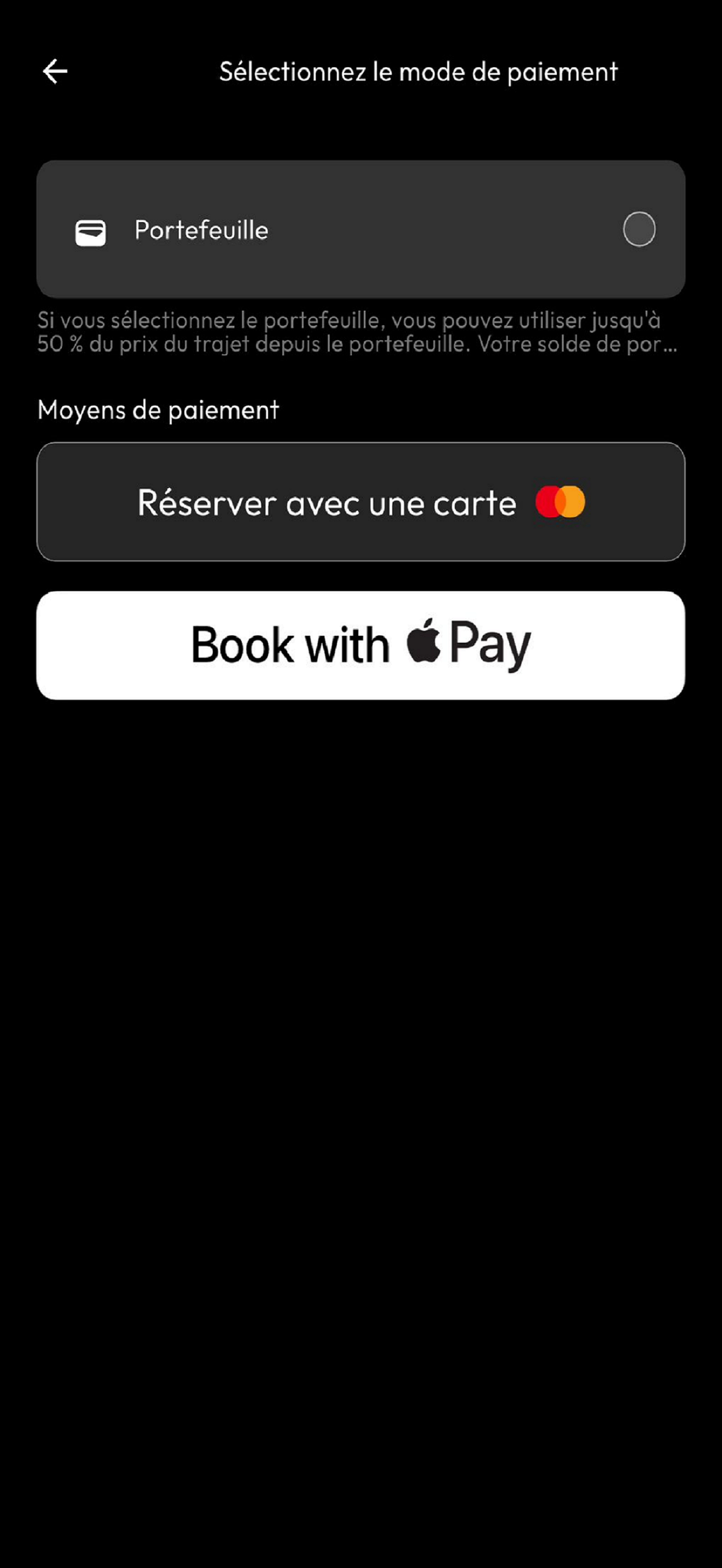Open the 'Sélectionnez le mode de paiement' header

coord(418,72)
